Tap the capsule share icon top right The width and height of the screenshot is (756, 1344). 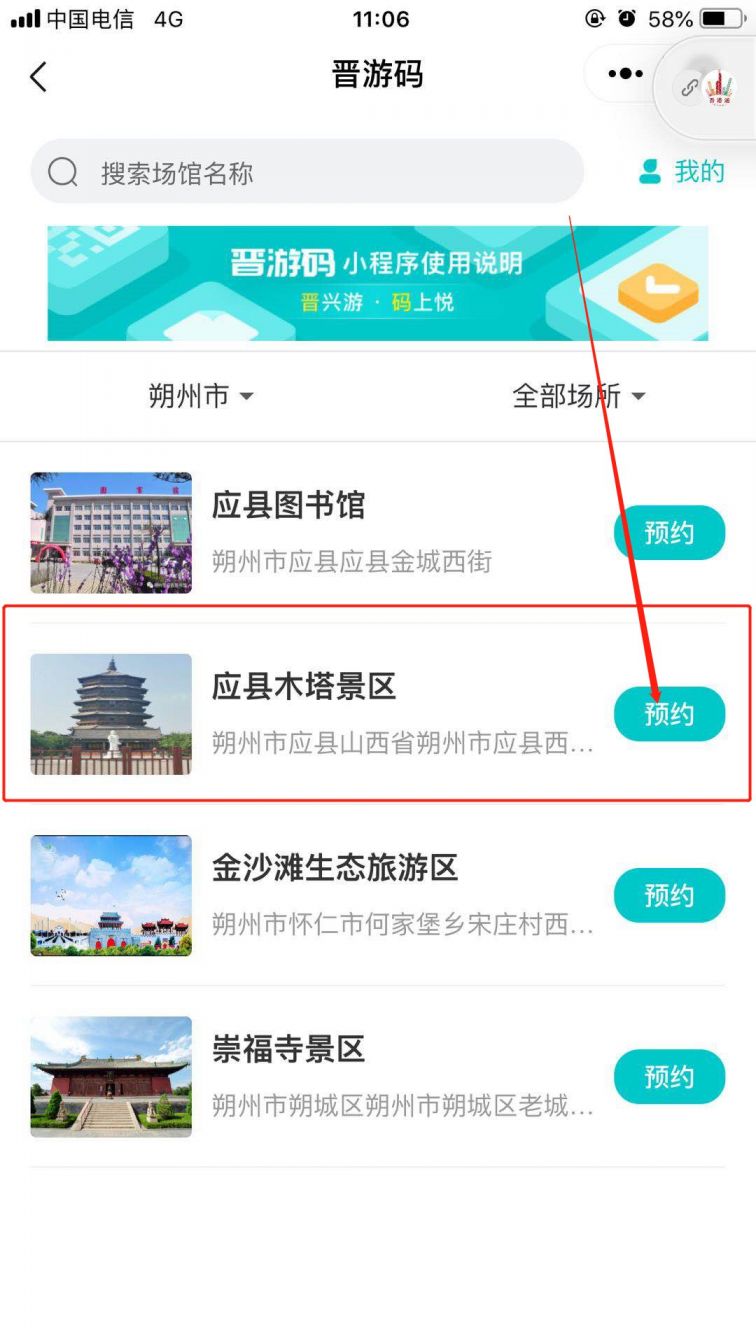[x=689, y=88]
